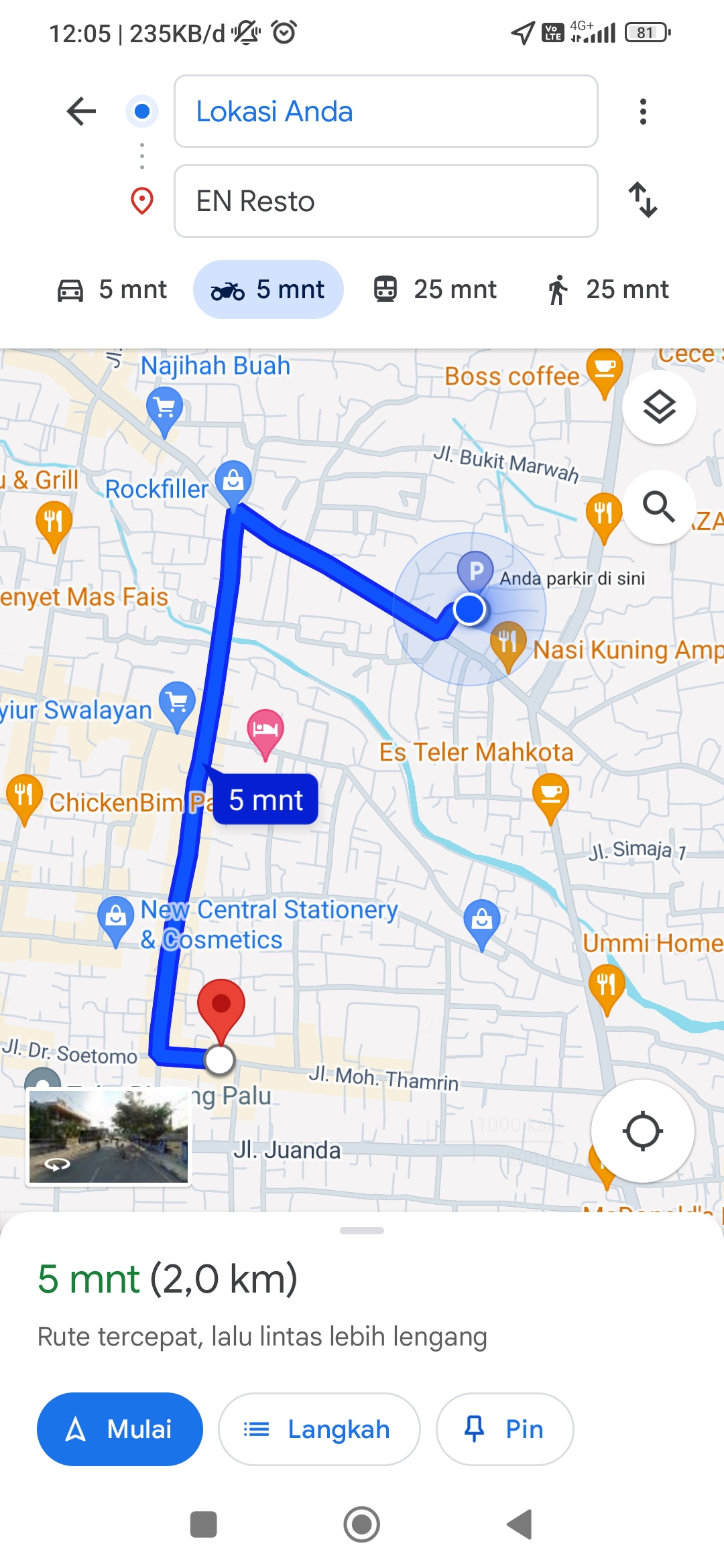Select the motorcycle travel mode
Viewport: 724px width, 1568px height.
coord(268,289)
